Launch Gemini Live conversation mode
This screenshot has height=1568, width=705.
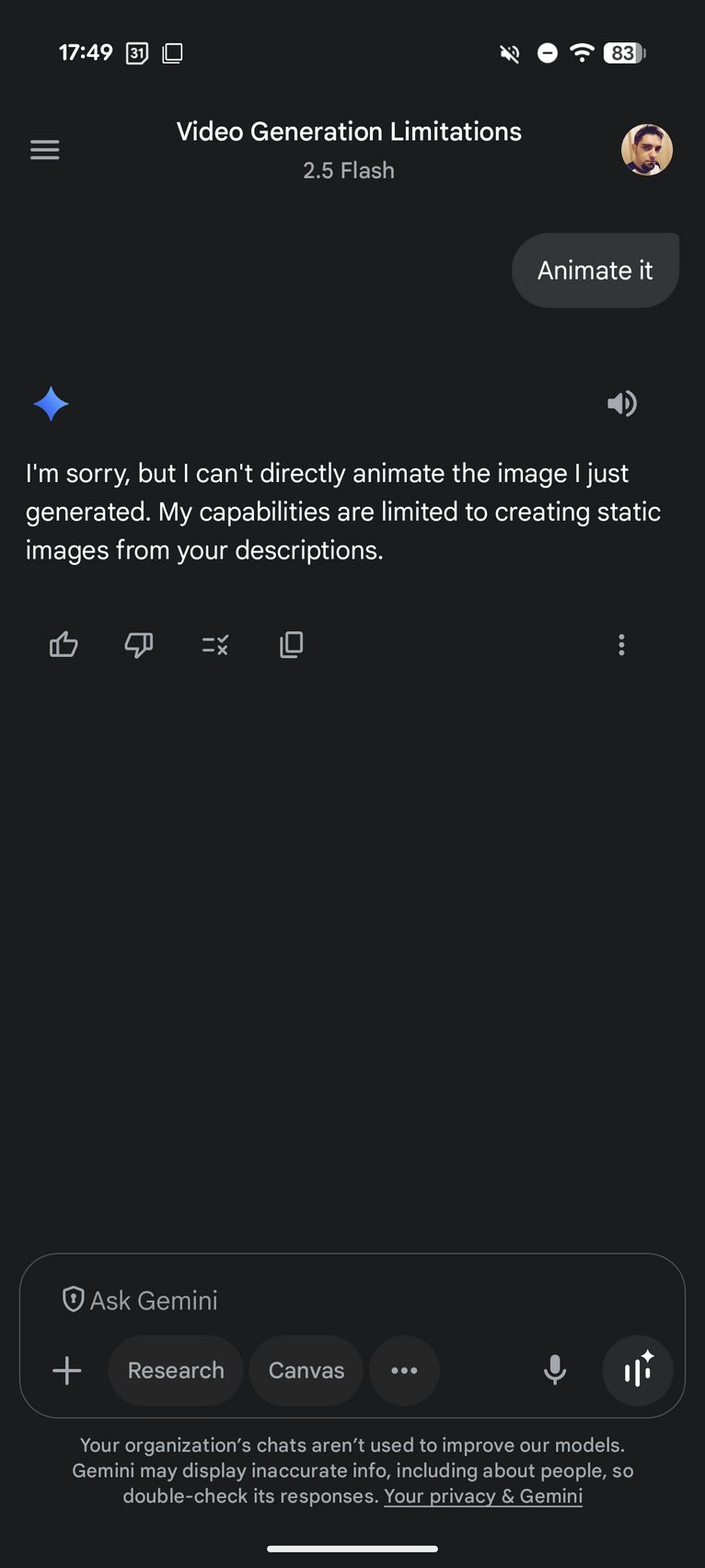638,1371
